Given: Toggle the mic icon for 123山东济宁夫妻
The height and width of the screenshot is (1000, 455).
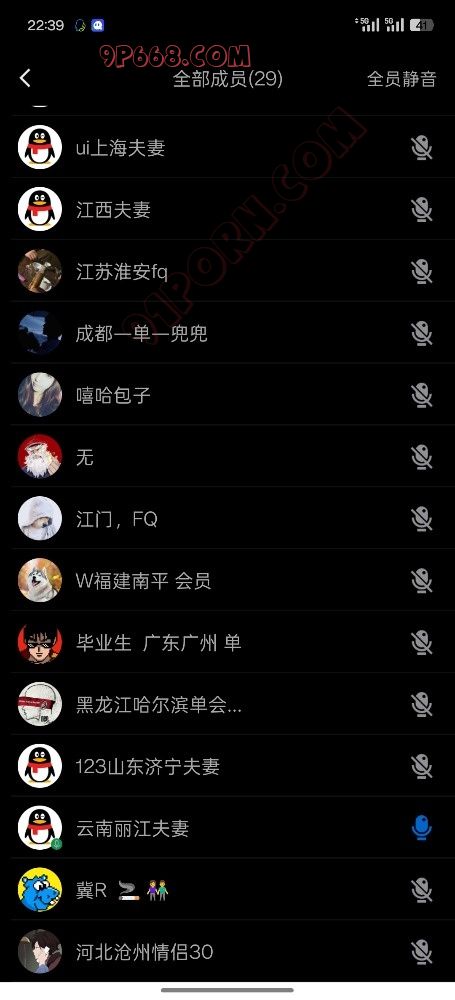Looking at the screenshot, I should [x=421, y=767].
